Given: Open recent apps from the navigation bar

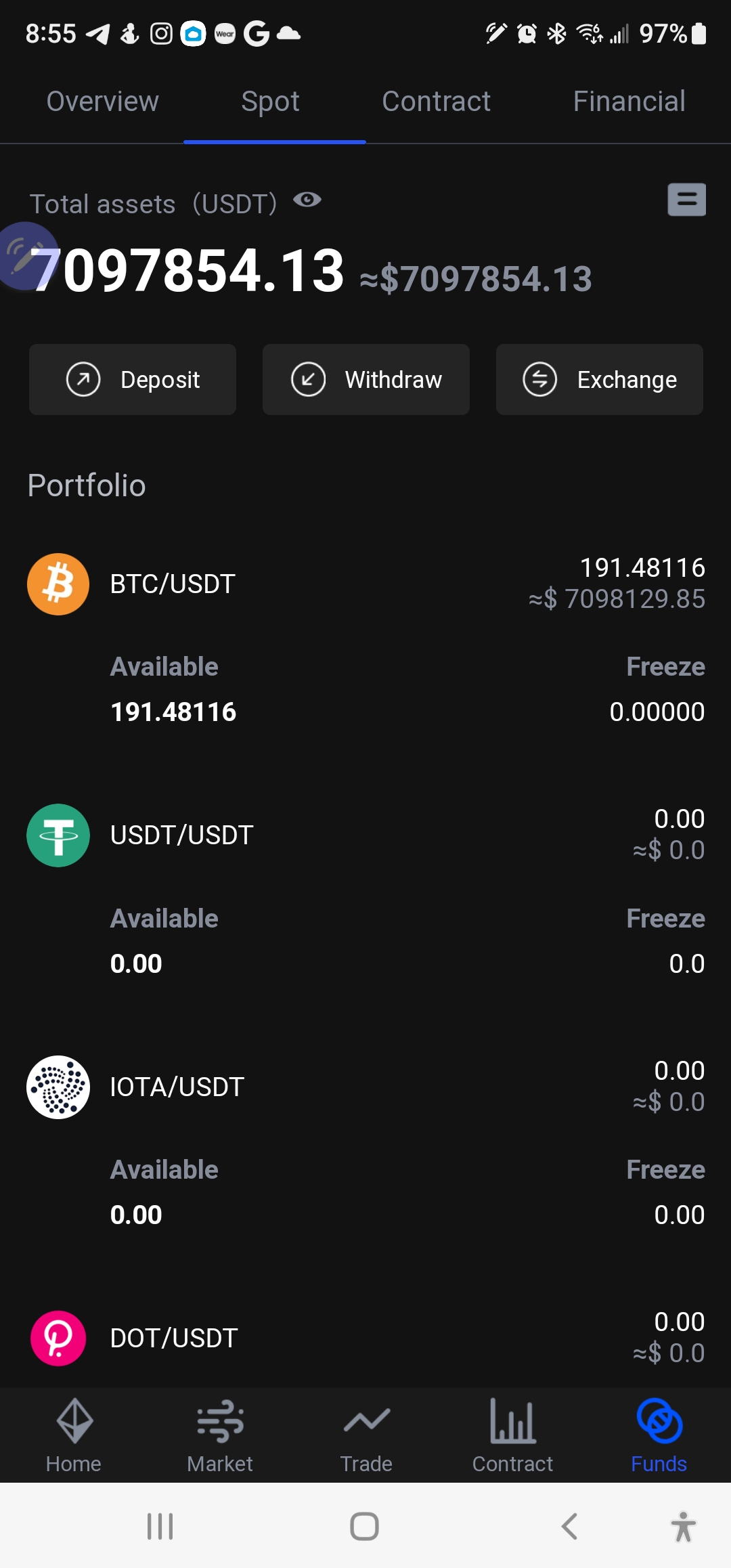Looking at the screenshot, I should (x=160, y=1527).
